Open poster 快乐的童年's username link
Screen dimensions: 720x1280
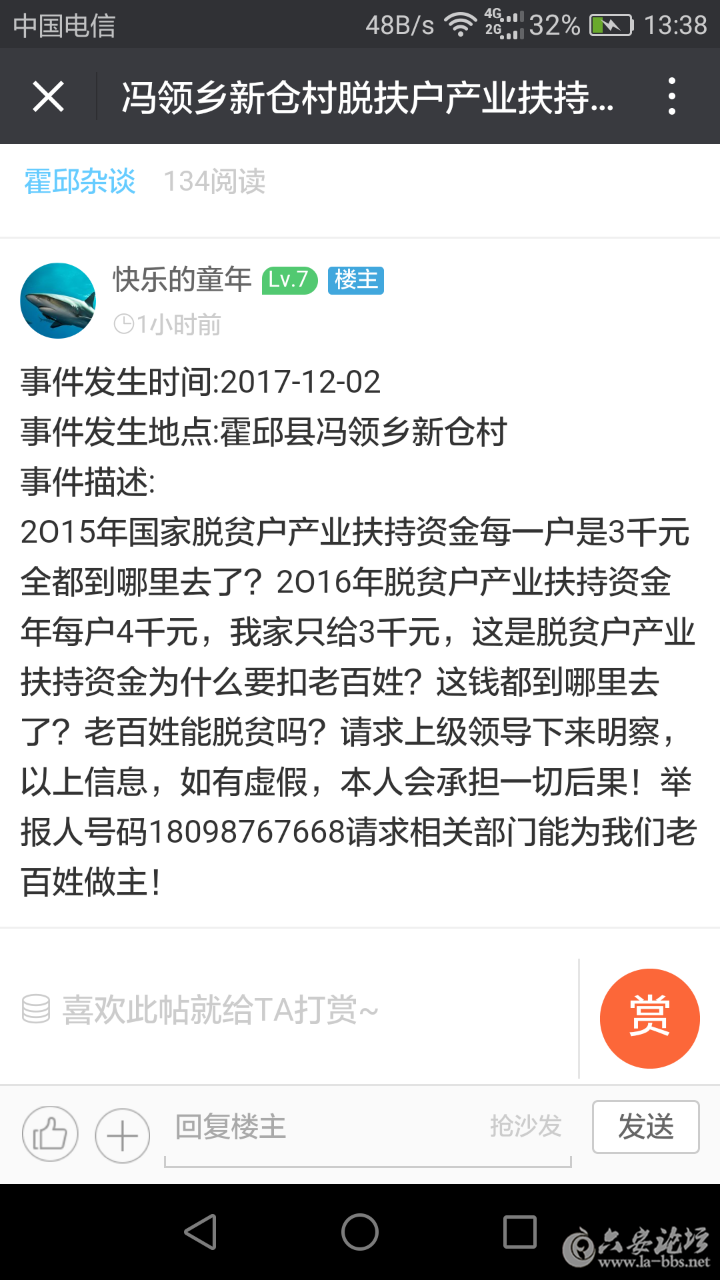point(182,280)
